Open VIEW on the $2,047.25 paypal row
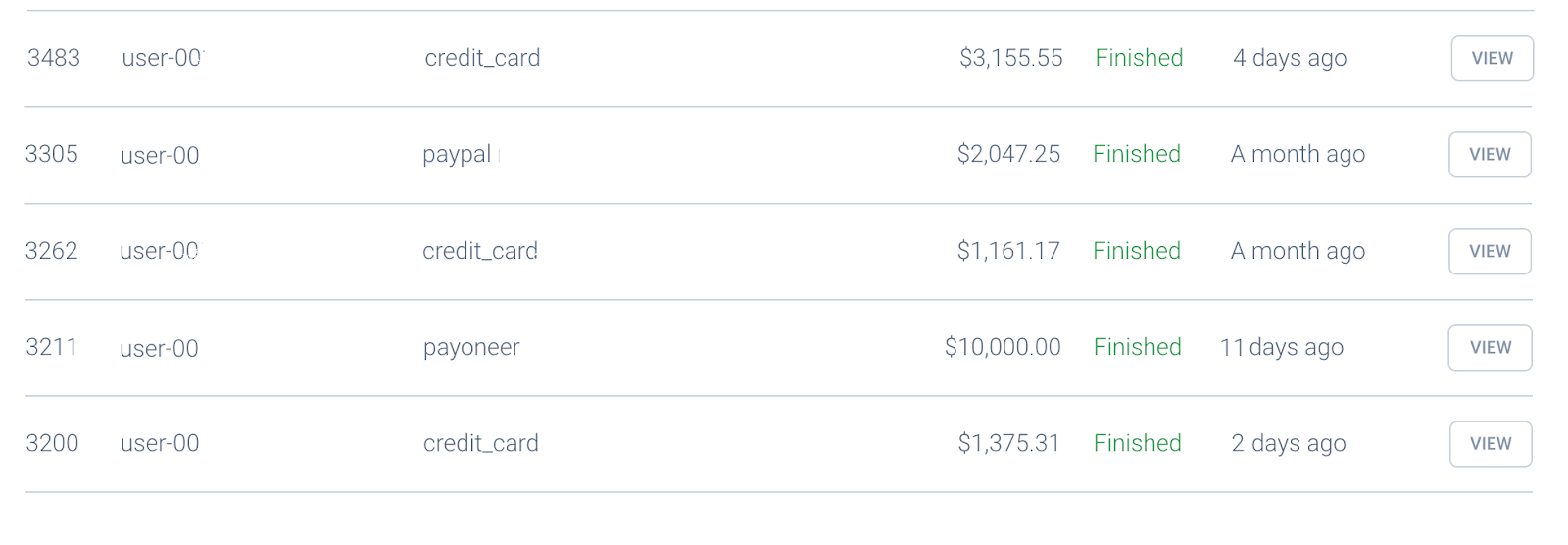The width and height of the screenshot is (1568, 545). [1490, 155]
